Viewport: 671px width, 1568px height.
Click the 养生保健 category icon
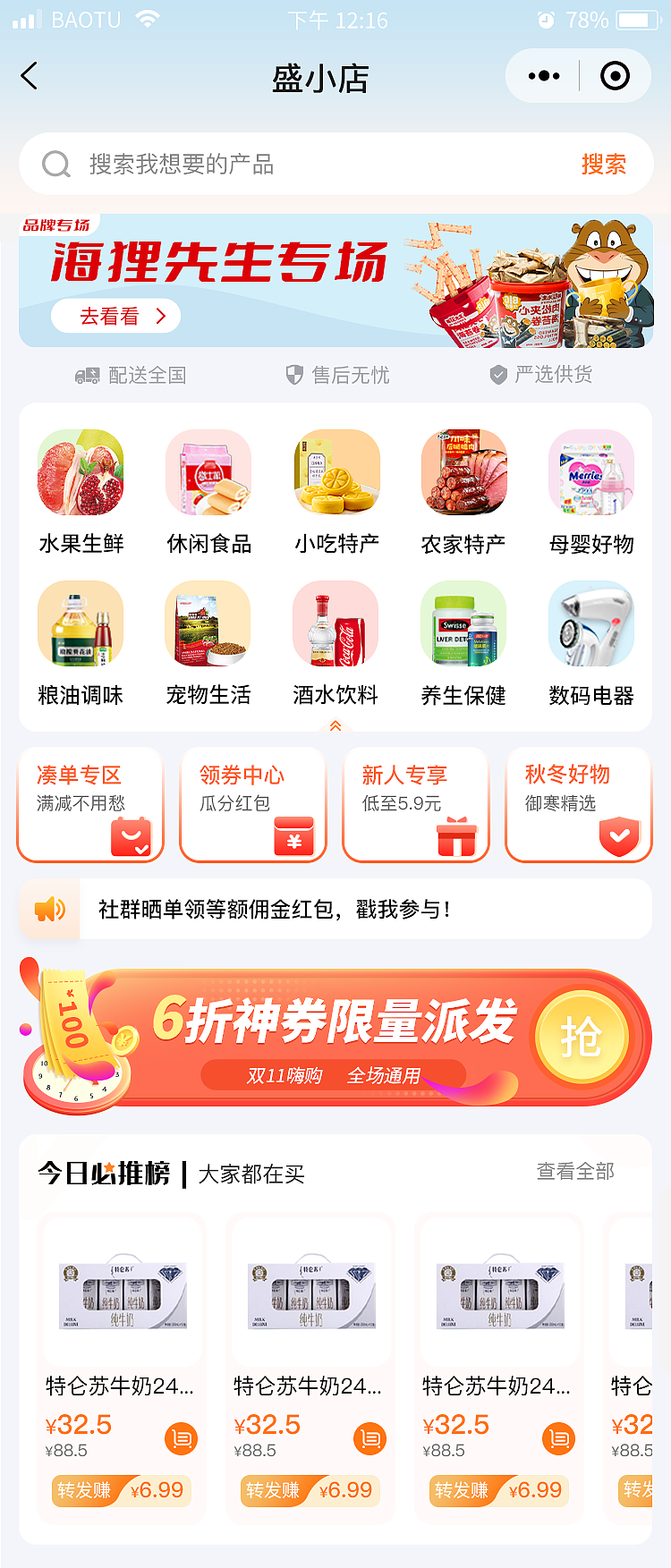[x=463, y=623]
